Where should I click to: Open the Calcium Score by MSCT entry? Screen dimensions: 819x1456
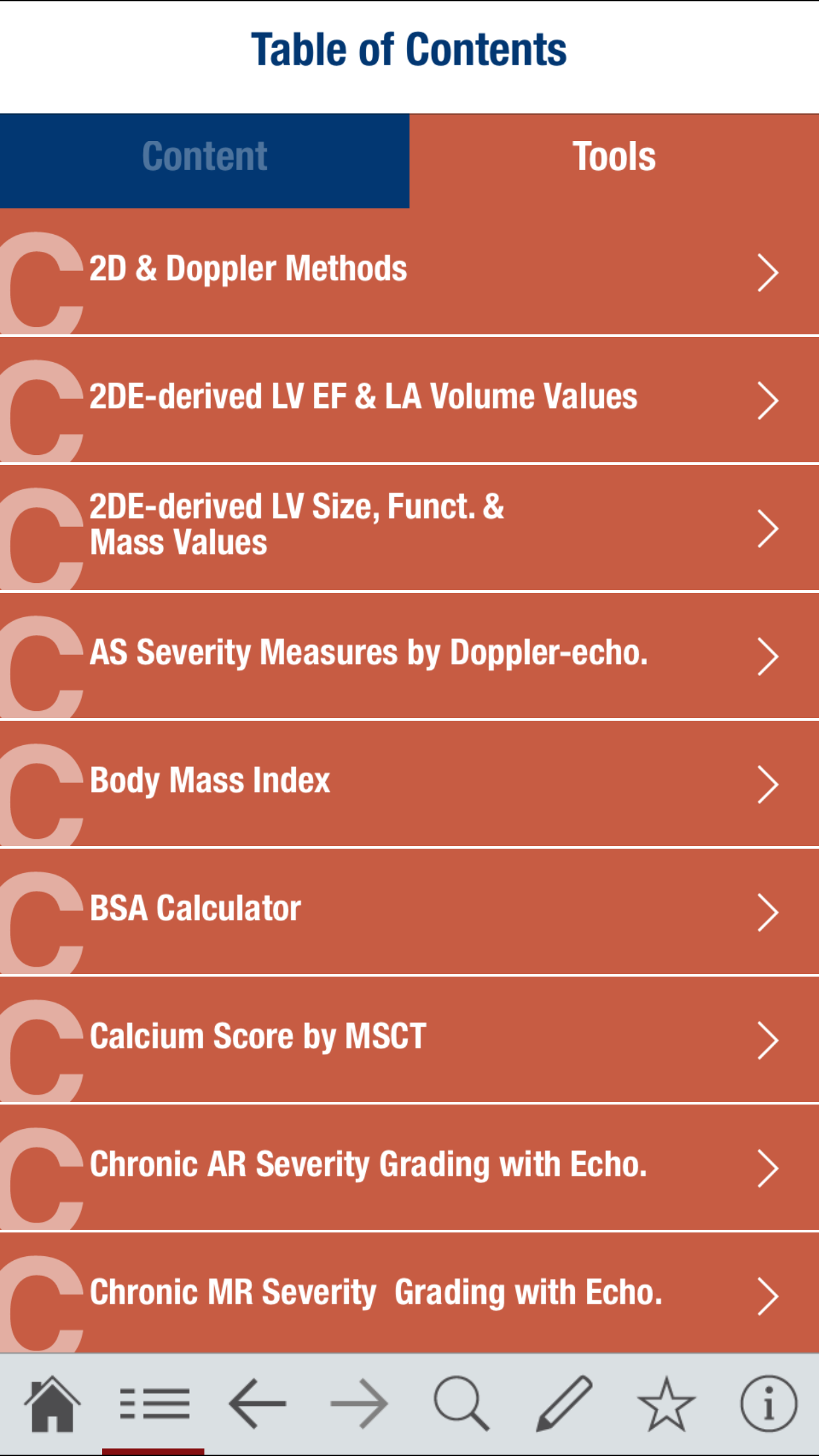(409, 1037)
